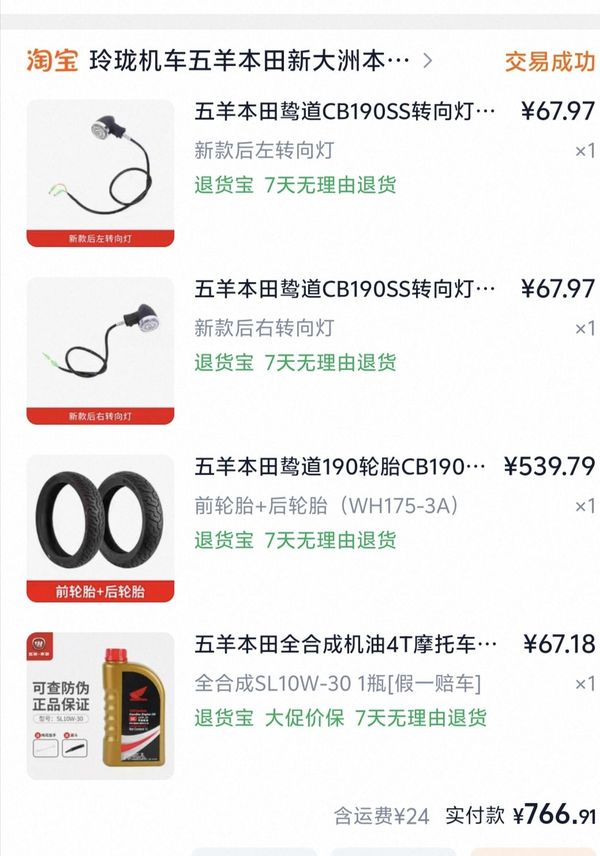Open the 玲珑机车 shop page
The width and height of the screenshot is (600, 856).
point(250,61)
